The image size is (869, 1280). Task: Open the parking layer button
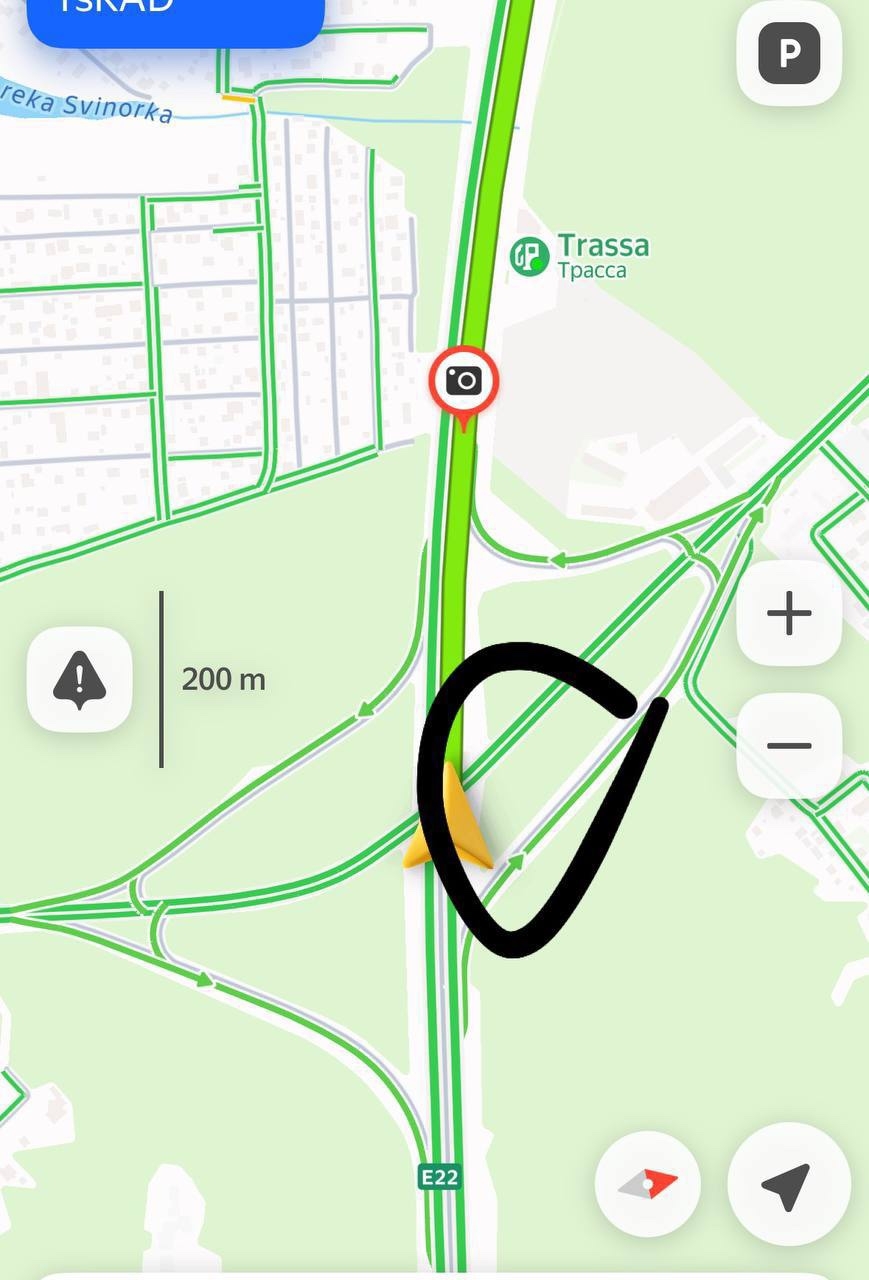789,54
